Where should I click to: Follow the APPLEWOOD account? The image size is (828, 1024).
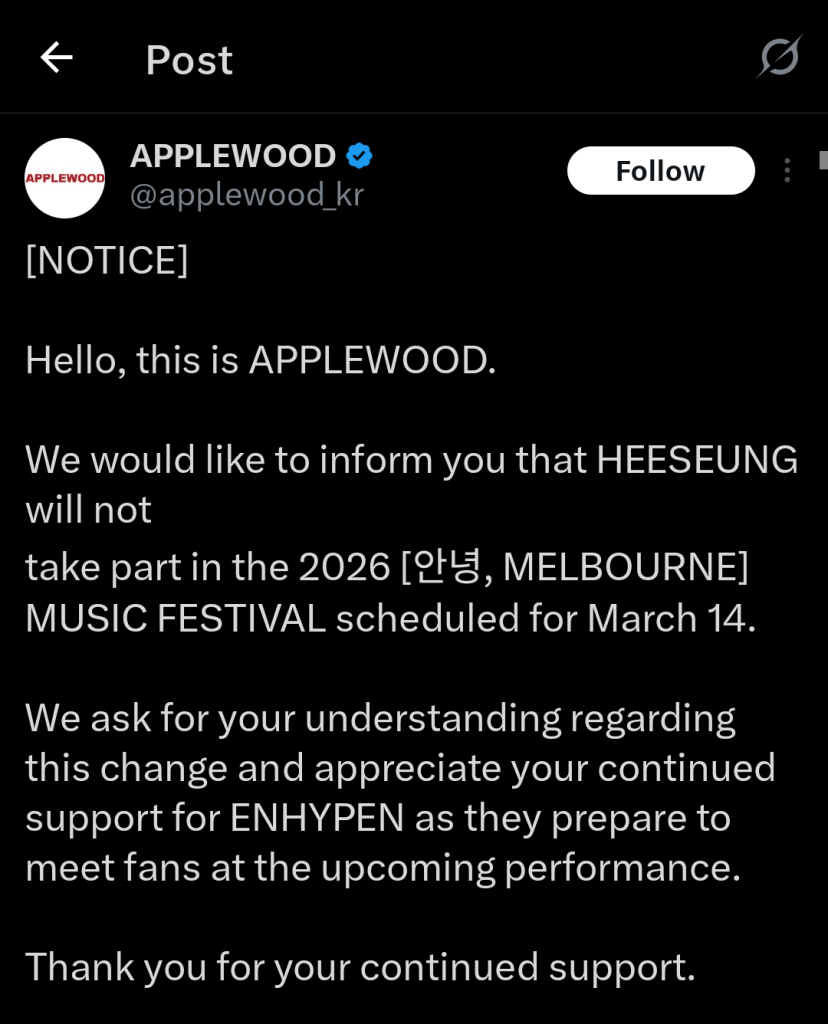[x=660, y=171]
